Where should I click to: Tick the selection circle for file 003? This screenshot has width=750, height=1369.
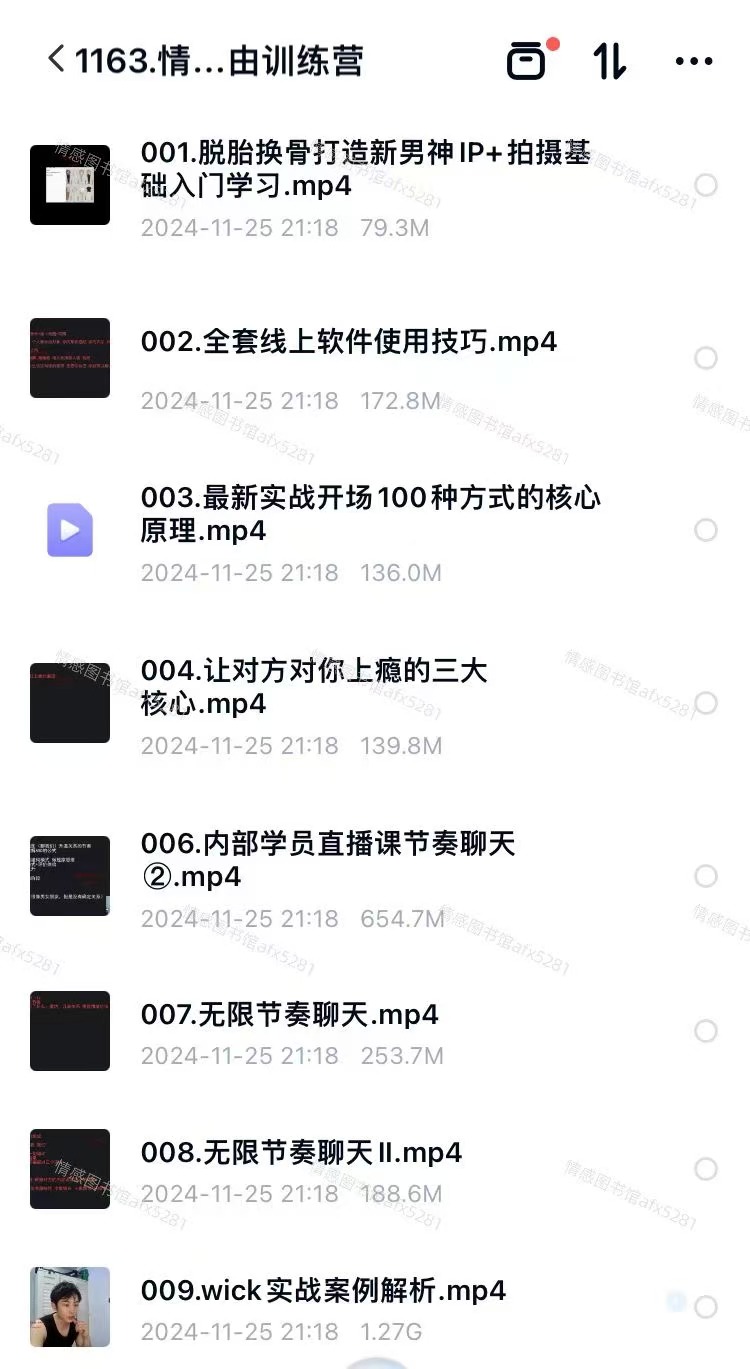706,530
